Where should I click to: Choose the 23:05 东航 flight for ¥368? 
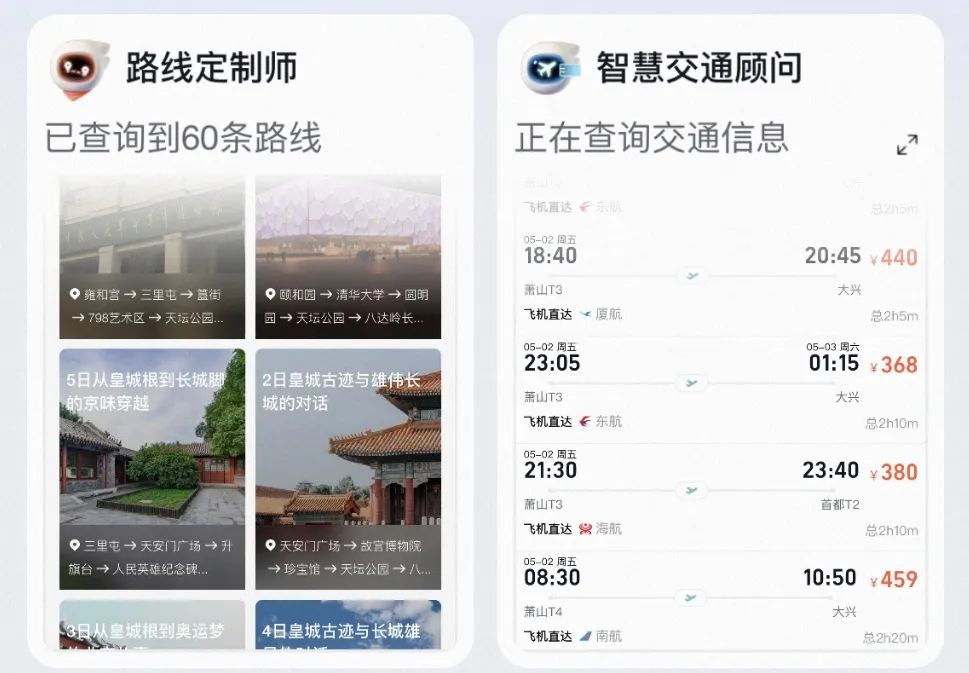pos(720,386)
